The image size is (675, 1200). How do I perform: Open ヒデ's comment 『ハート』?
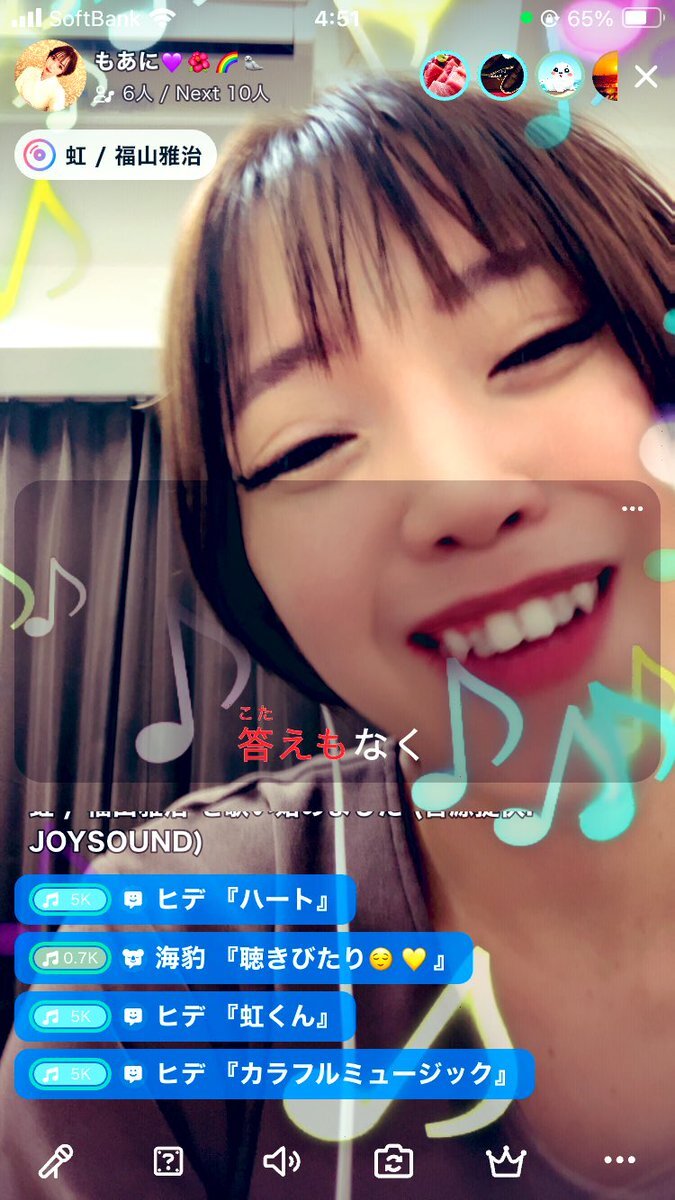(x=185, y=899)
